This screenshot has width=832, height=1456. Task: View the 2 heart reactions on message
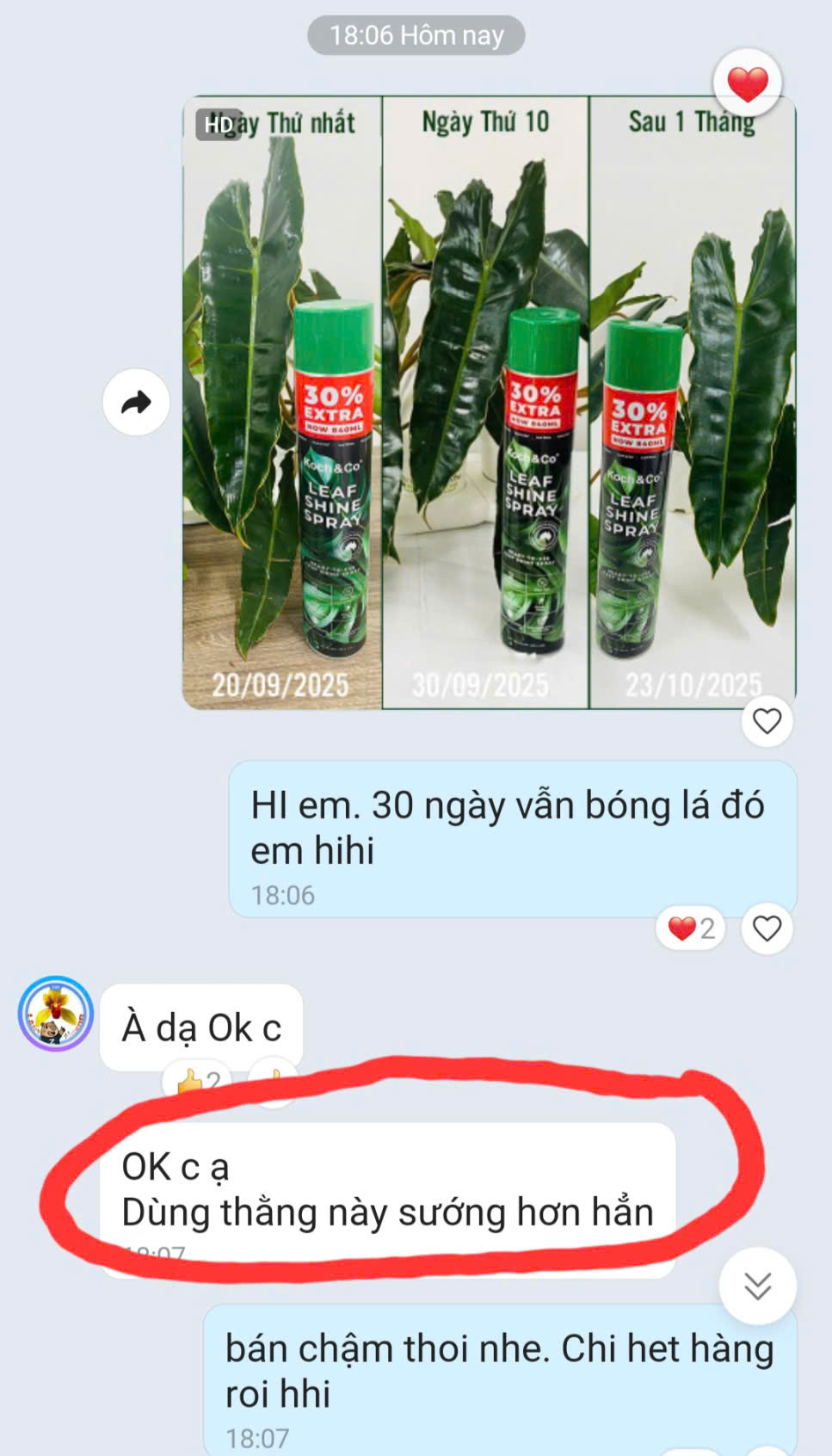pyautogui.click(x=692, y=929)
